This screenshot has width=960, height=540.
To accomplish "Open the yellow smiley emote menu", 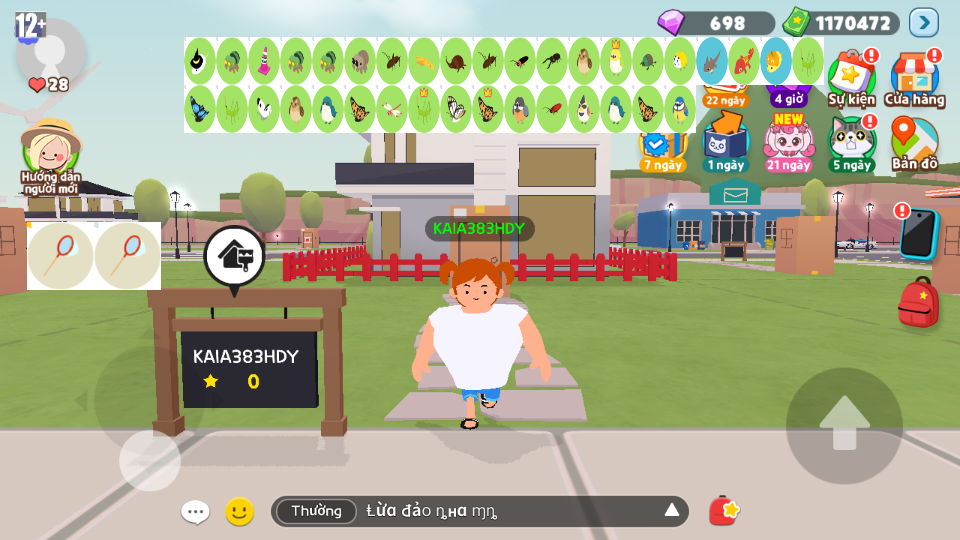I will [239, 512].
